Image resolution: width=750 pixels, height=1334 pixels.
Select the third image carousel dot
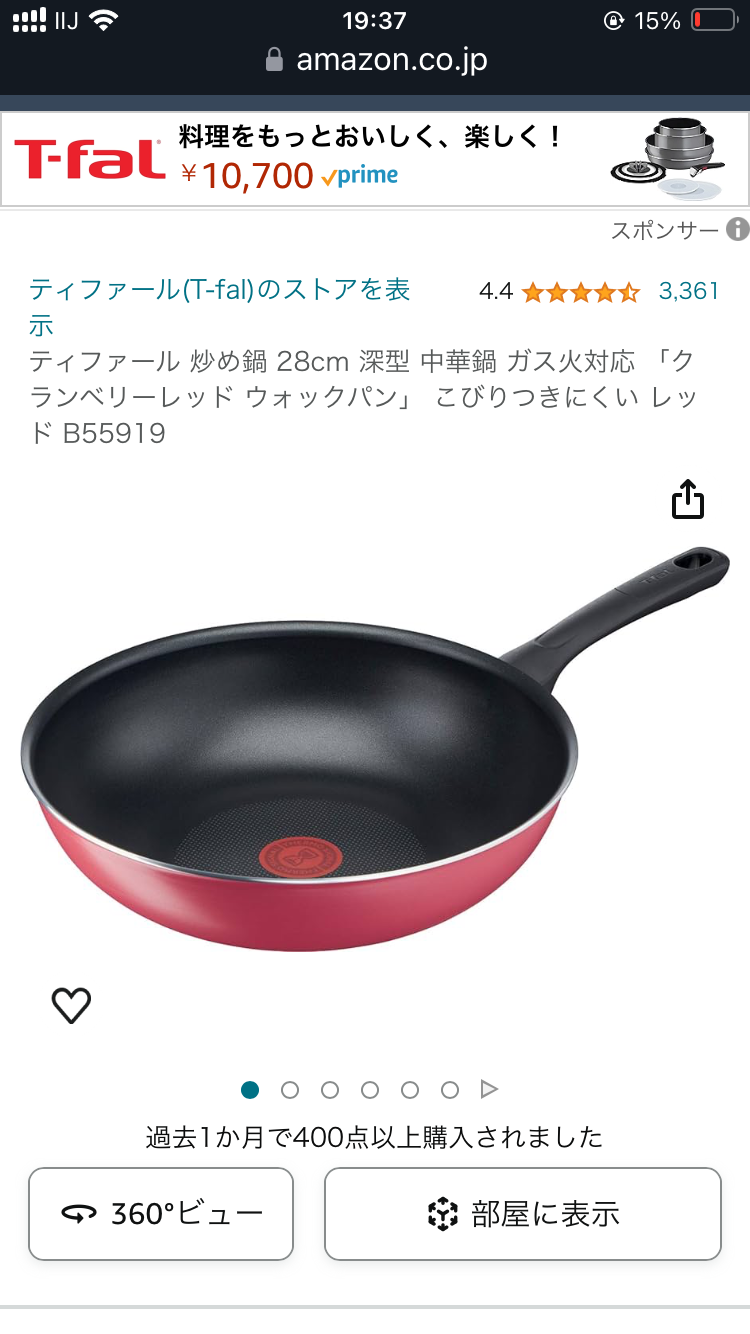pyautogui.click(x=330, y=1089)
